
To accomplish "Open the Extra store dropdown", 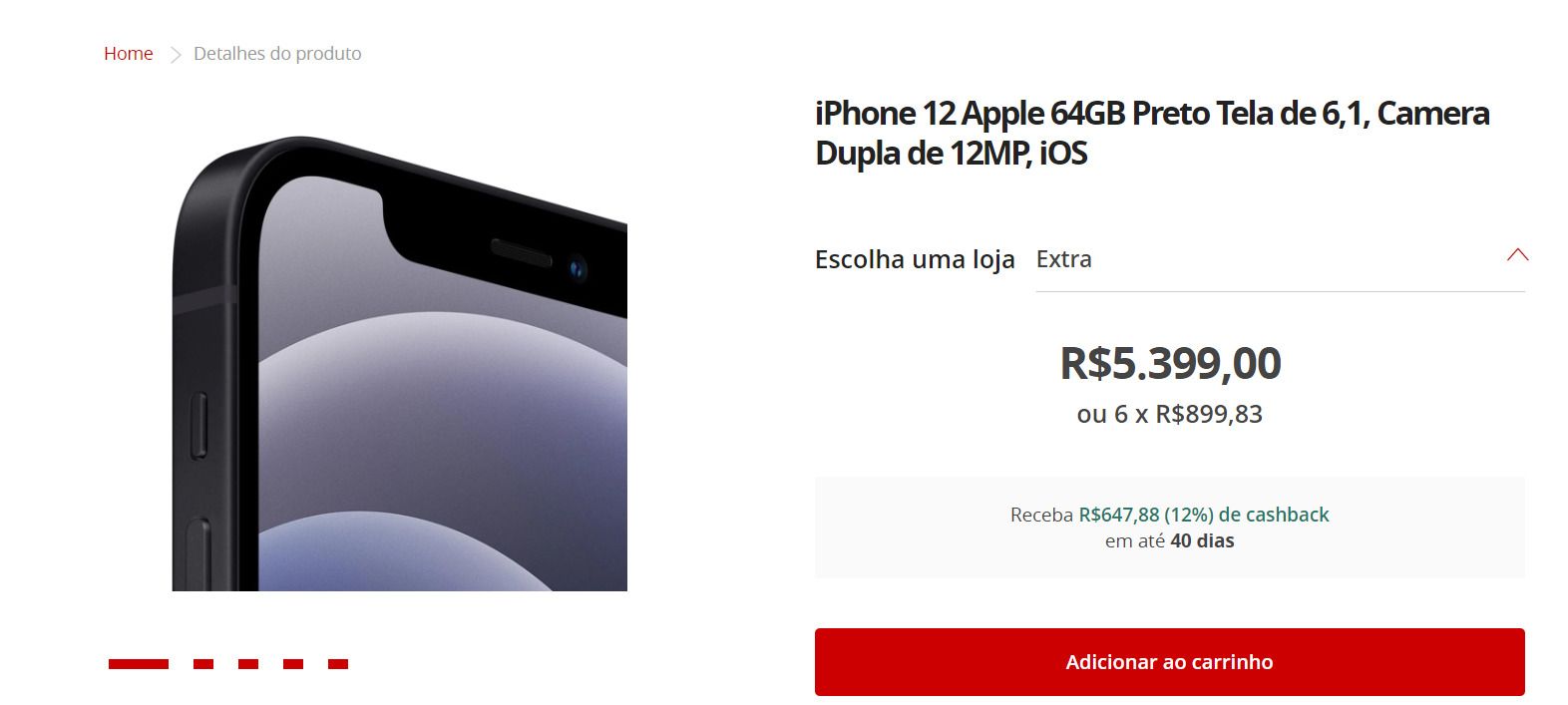I will 1280,259.
